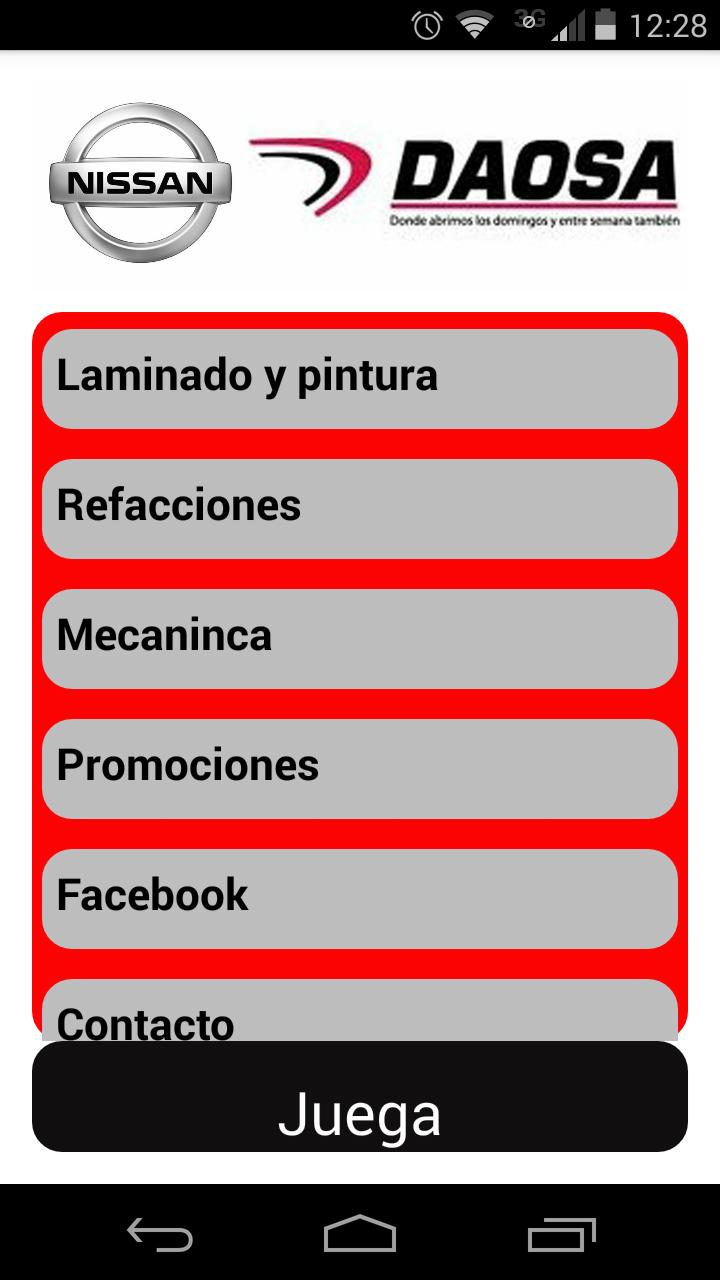Go back using system back button
This screenshot has width=720, height=1280.
(x=160, y=1234)
